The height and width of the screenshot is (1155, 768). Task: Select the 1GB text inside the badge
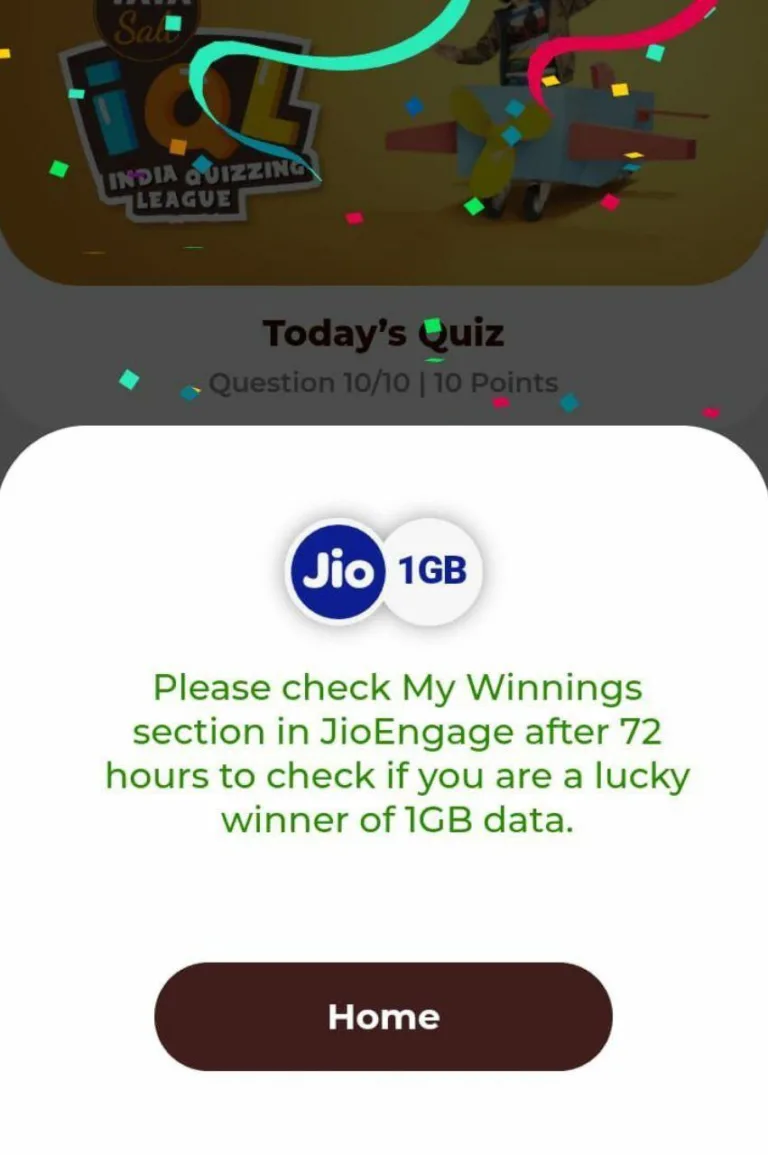click(432, 570)
